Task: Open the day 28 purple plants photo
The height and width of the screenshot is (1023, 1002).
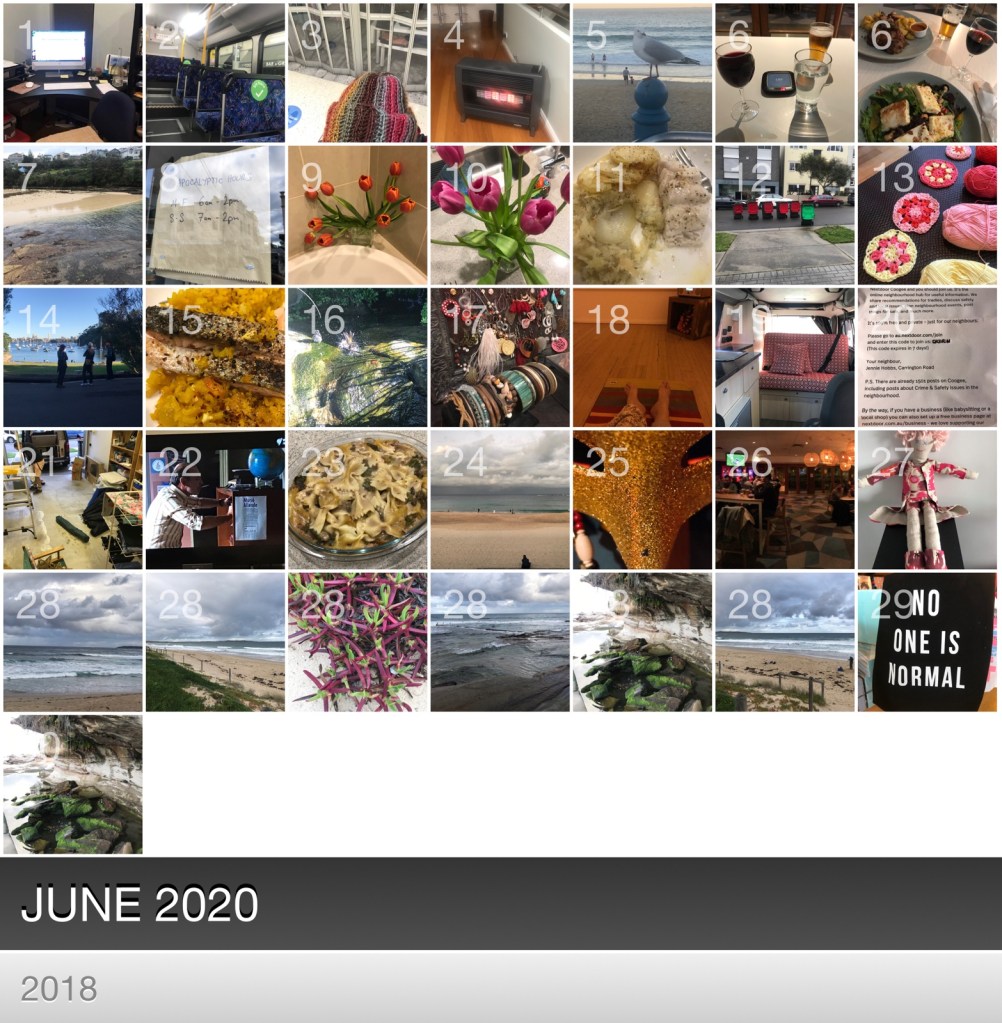Action: [357, 642]
